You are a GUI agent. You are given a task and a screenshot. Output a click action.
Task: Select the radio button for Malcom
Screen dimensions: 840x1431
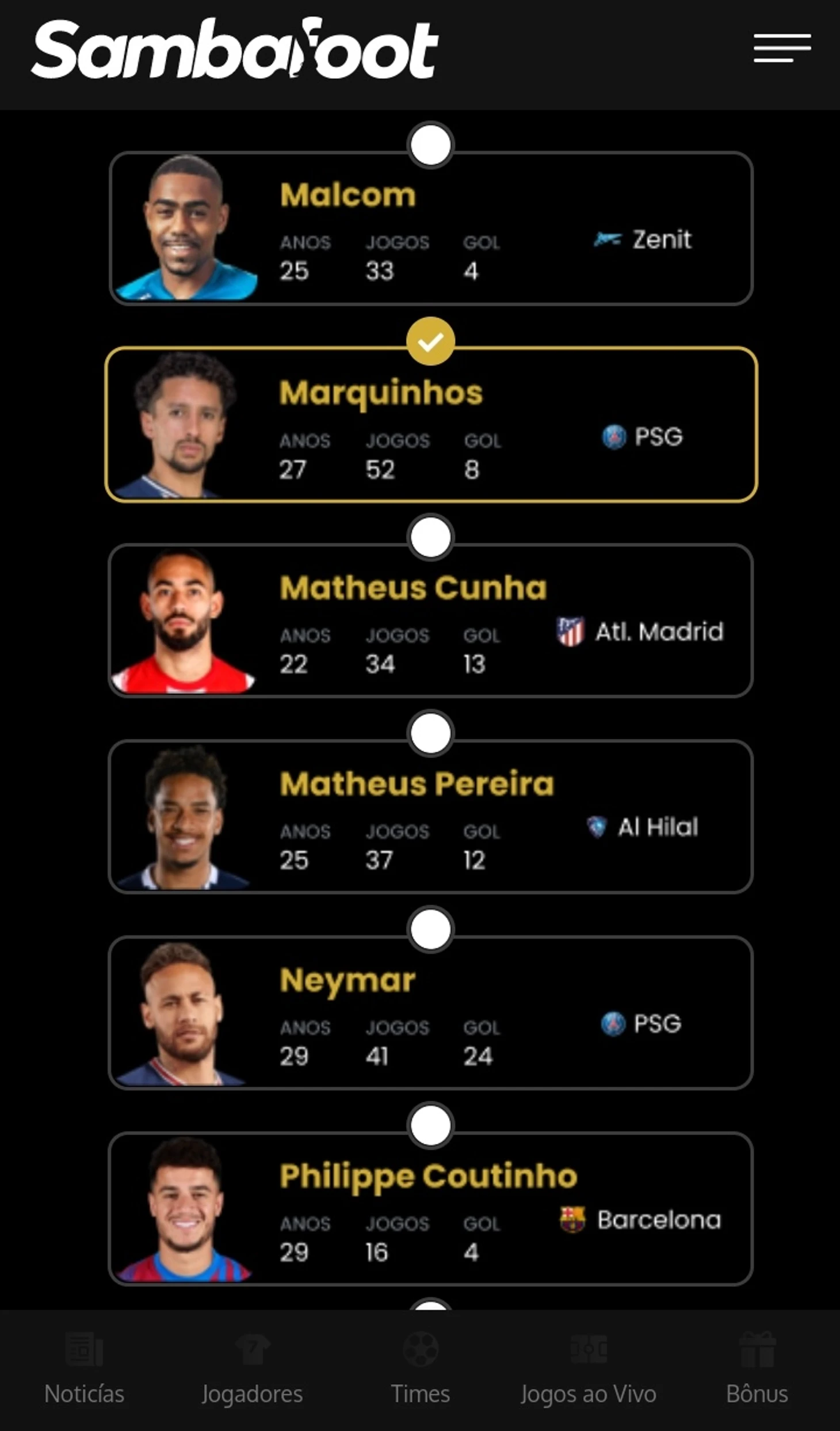point(430,145)
